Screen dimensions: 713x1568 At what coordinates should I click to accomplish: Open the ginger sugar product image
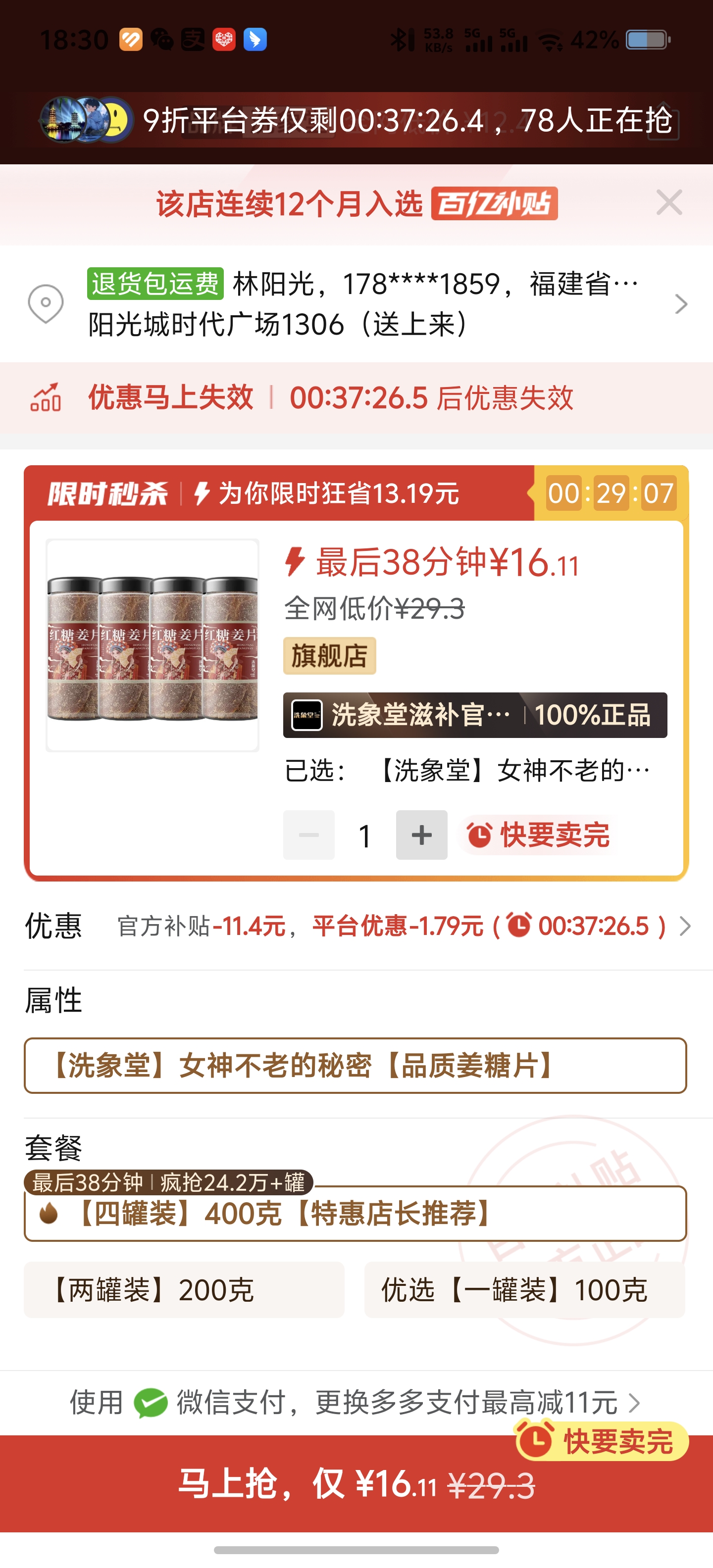click(152, 645)
